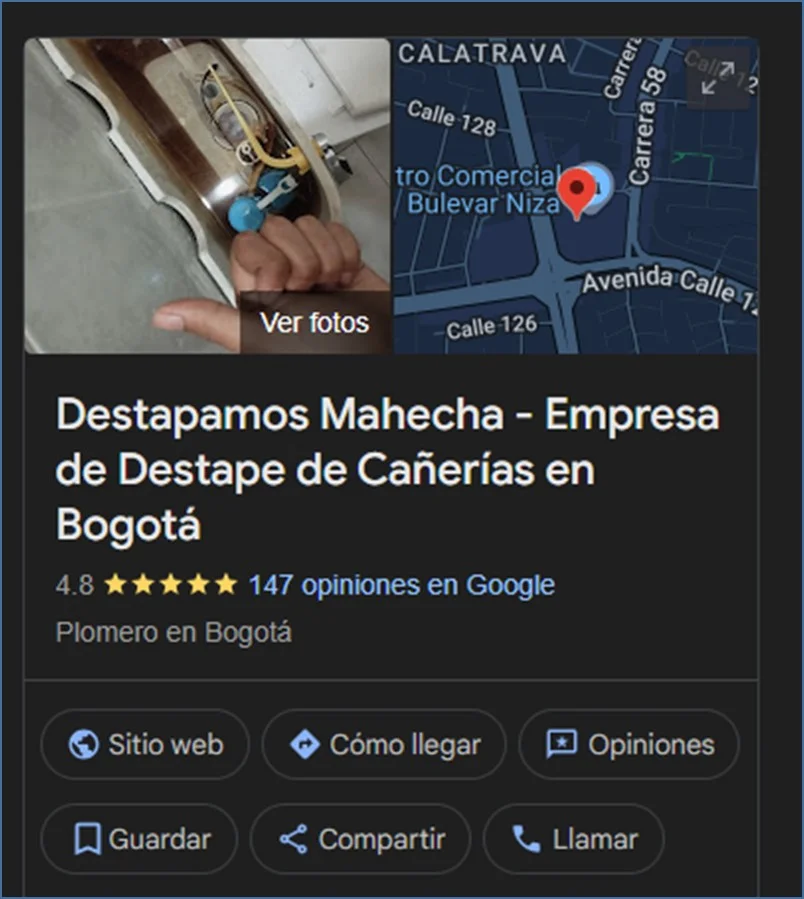Click the Sitio web button
Image resolution: width=804 pixels, height=899 pixels.
point(144,744)
